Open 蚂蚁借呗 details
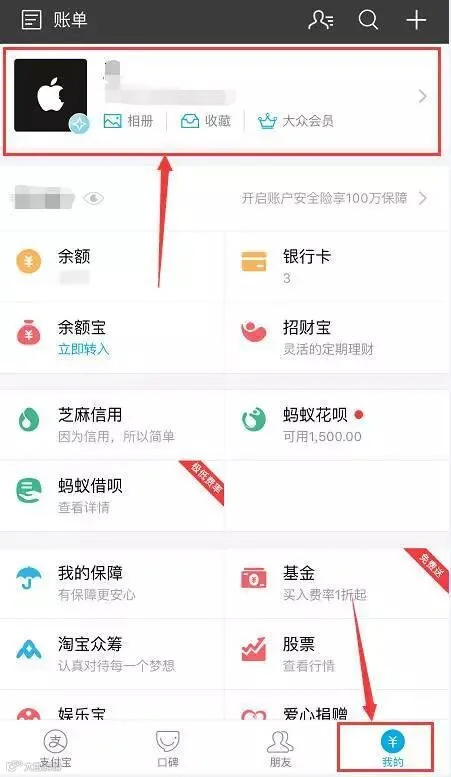Image resolution: width=451 pixels, height=777 pixels. tap(112, 496)
